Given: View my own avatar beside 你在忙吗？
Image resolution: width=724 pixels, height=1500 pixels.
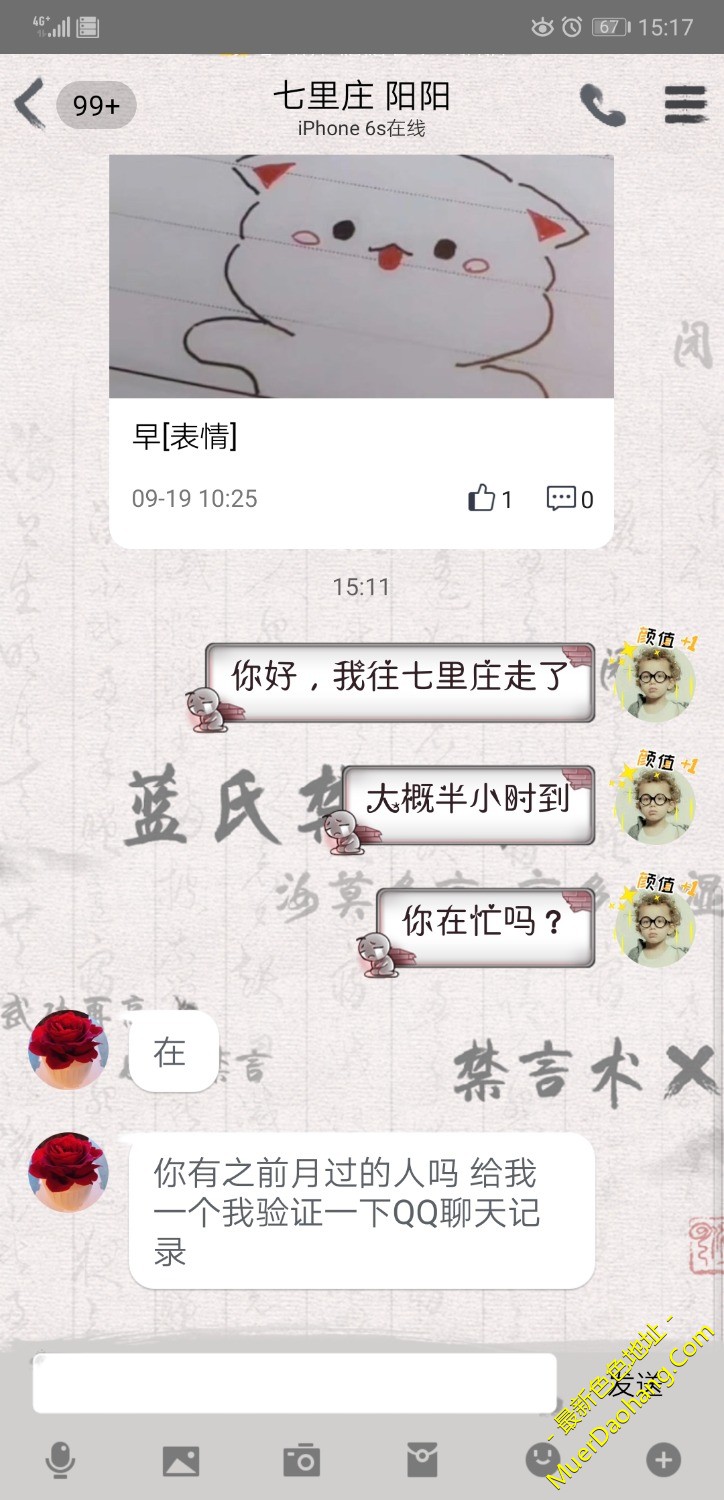Looking at the screenshot, I should (x=655, y=926).
